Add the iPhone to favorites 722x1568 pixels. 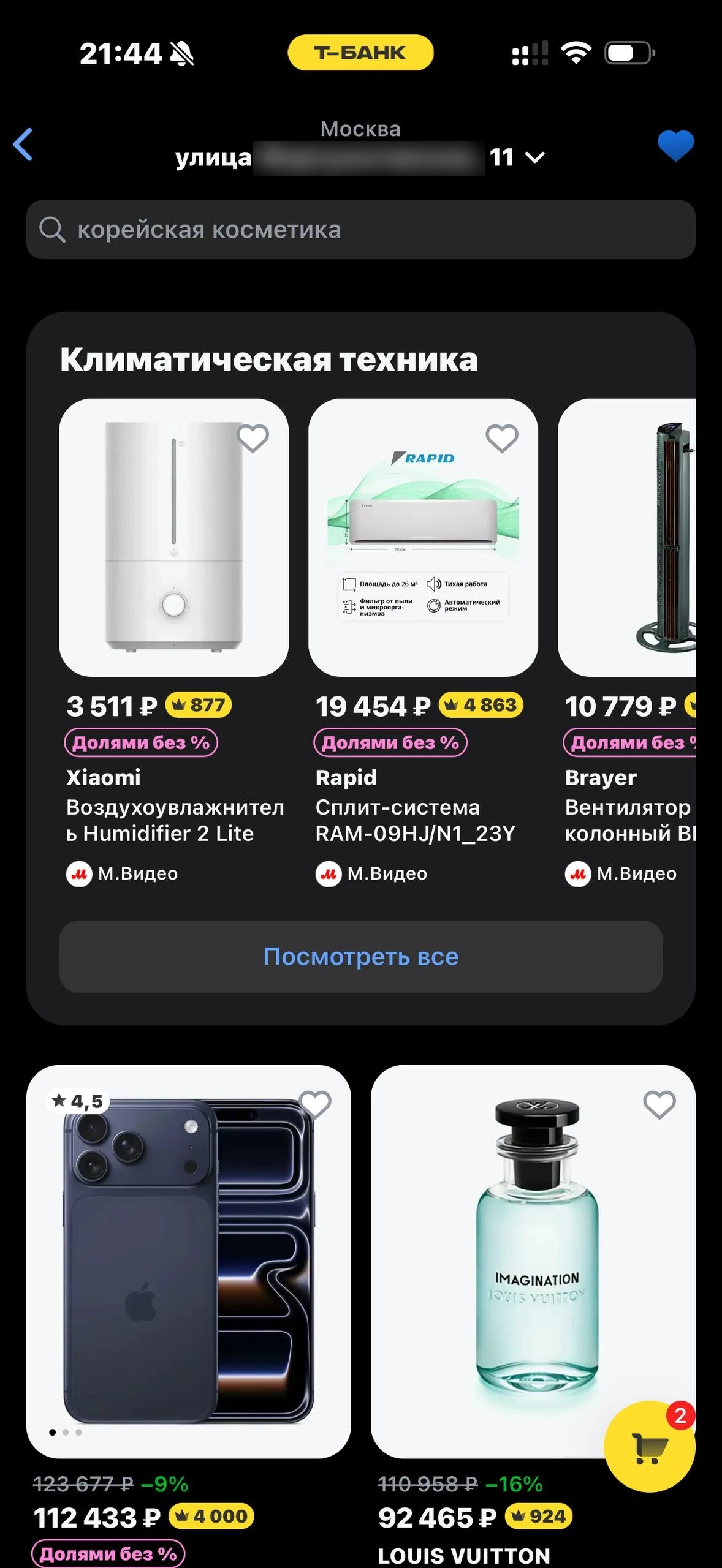click(316, 1104)
